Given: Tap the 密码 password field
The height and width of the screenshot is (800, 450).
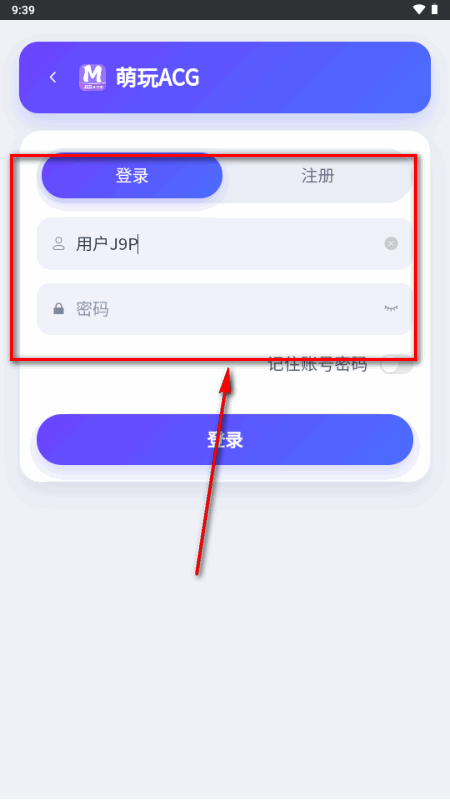Looking at the screenshot, I should pyautogui.click(x=225, y=309).
